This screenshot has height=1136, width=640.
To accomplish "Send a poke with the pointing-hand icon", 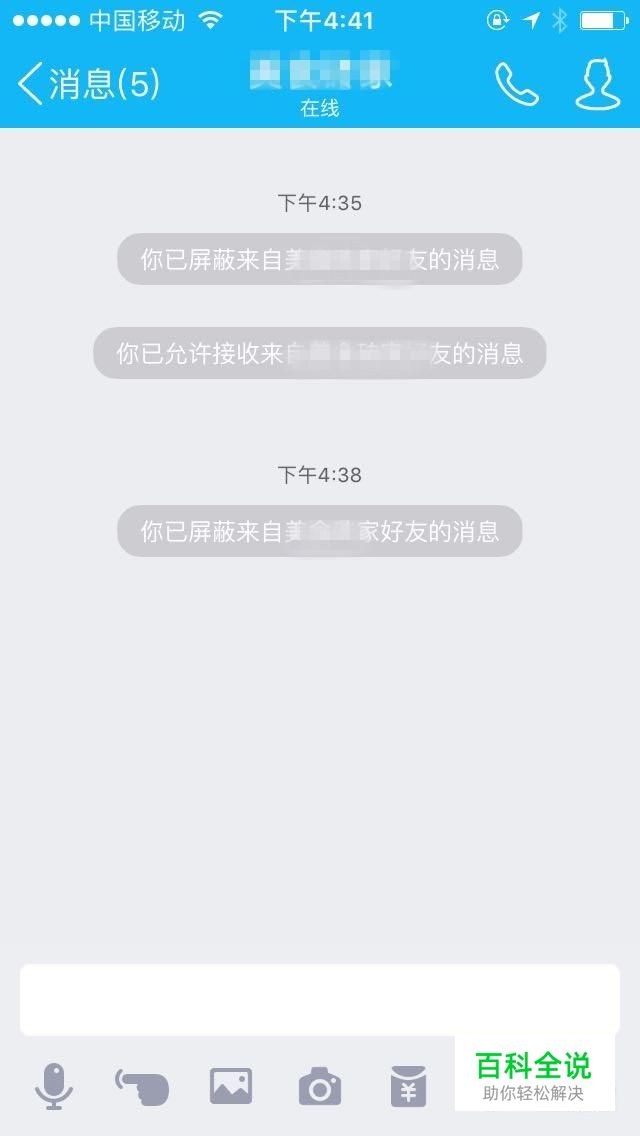I will pyautogui.click(x=142, y=1086).
